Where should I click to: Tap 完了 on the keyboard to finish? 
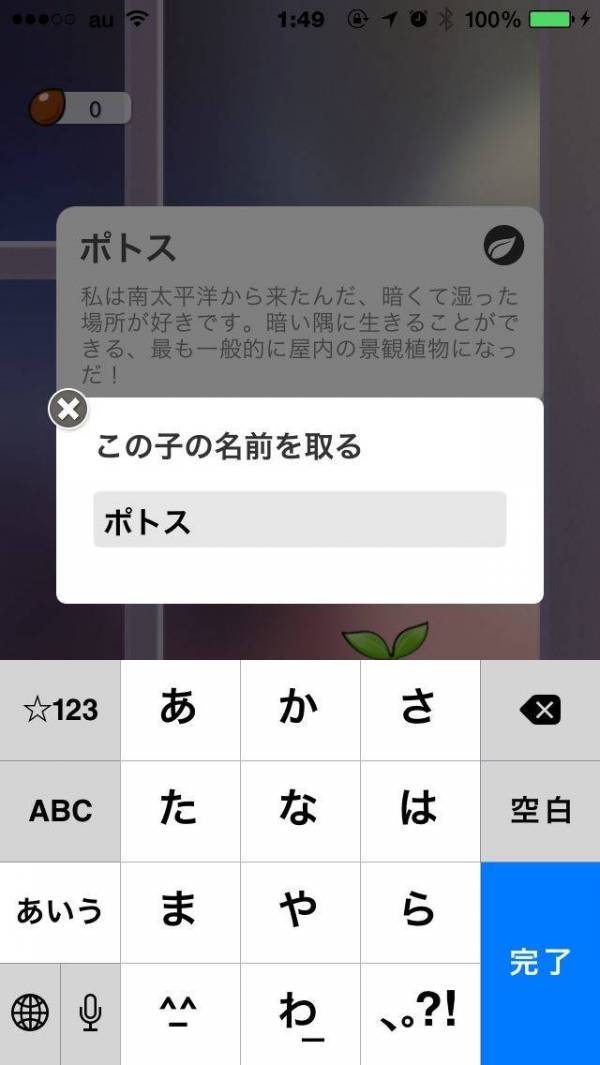pyautogui.click(x=540, y=963)
